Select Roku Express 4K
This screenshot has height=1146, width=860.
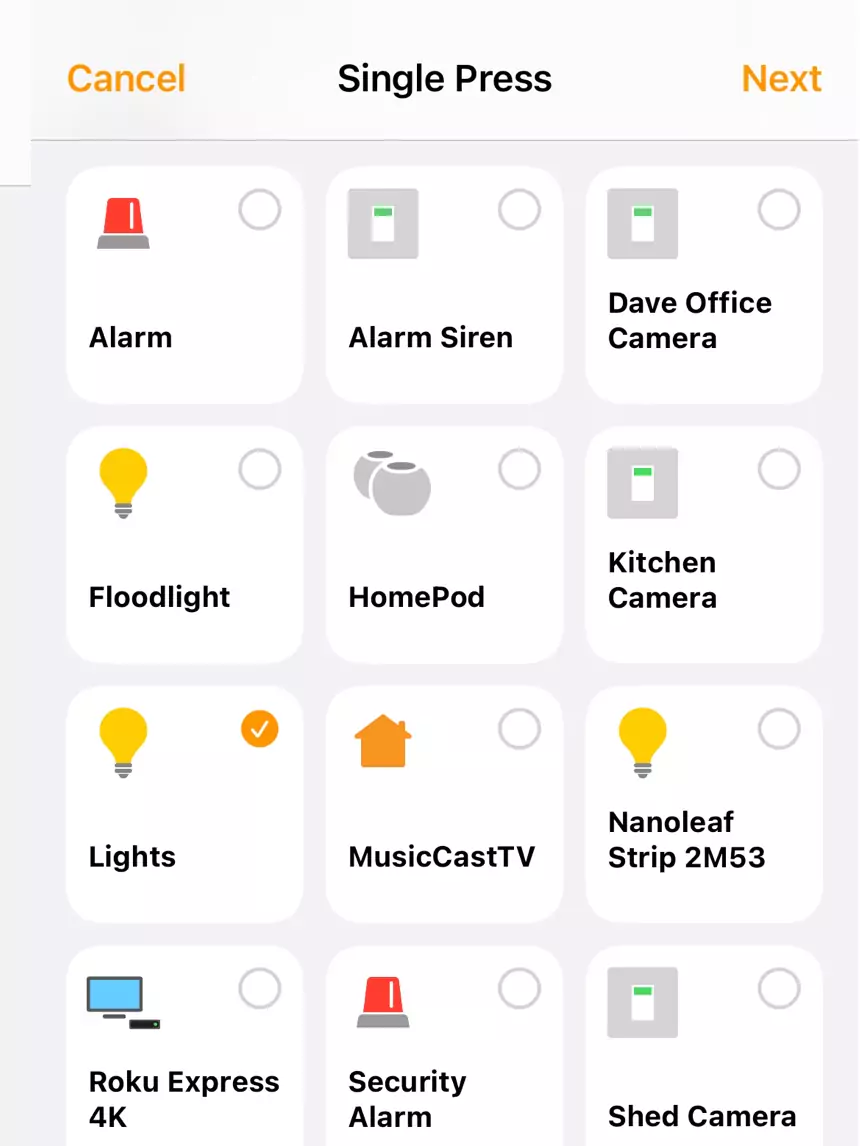(184, 1050)
